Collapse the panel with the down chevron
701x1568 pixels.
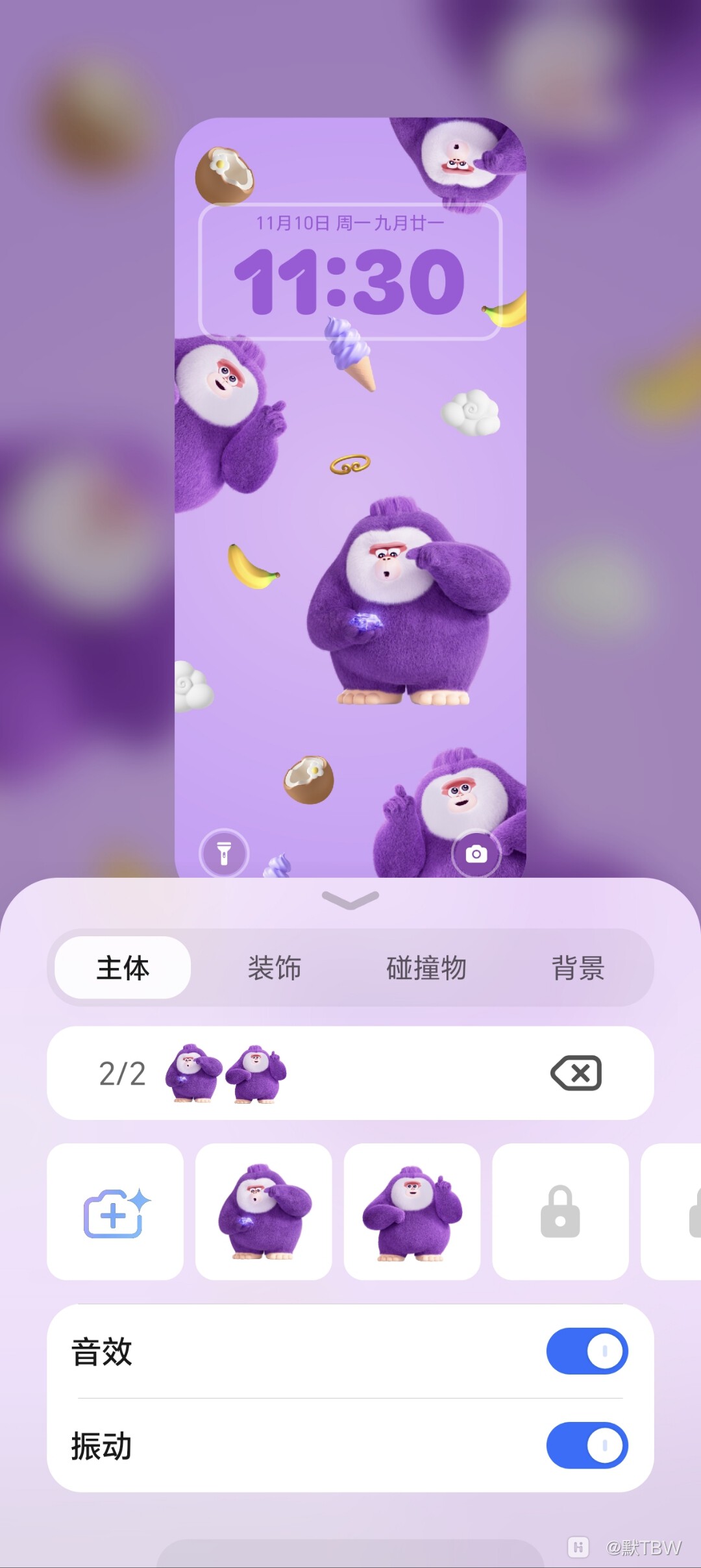[350, 900]
